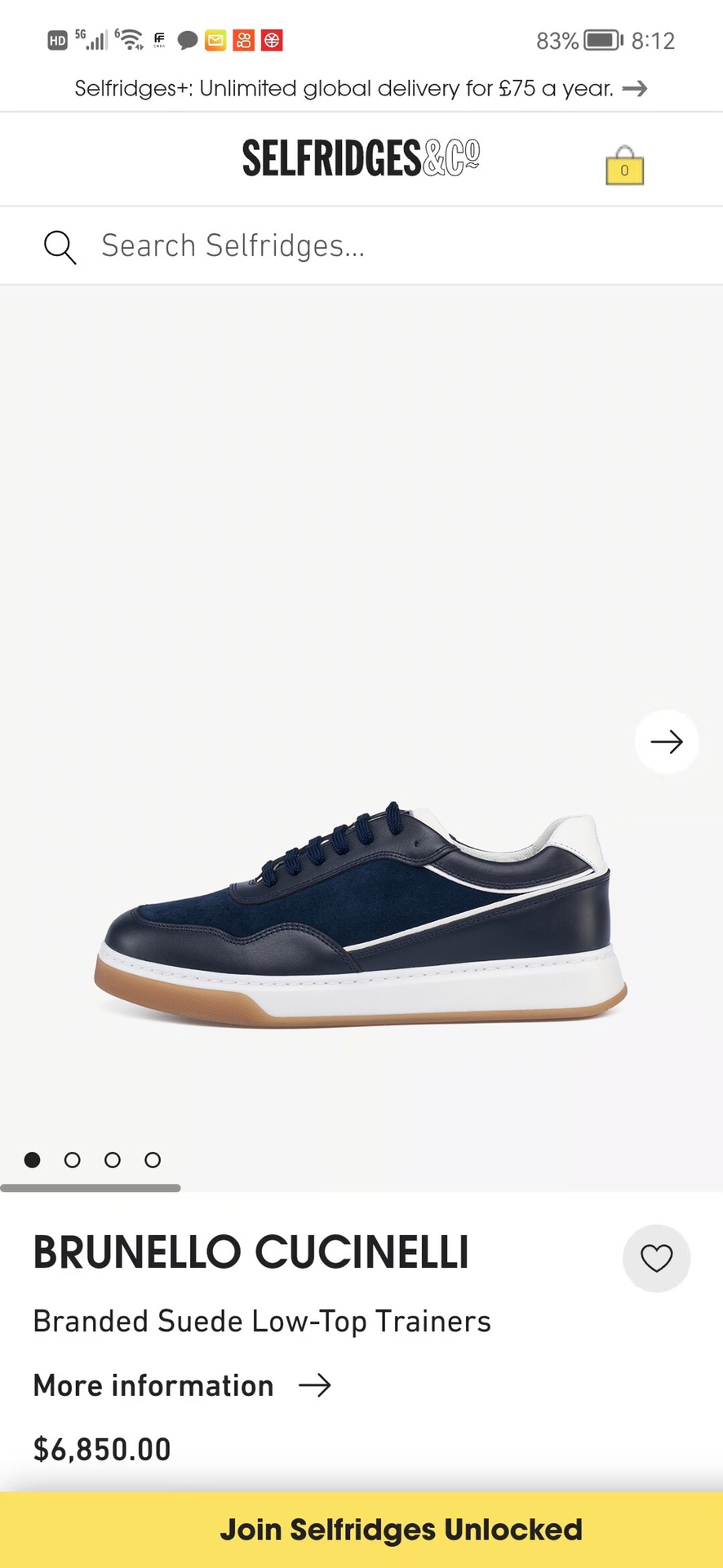
Task: Jump to the second image dot
Action: tap(73, 1159)
